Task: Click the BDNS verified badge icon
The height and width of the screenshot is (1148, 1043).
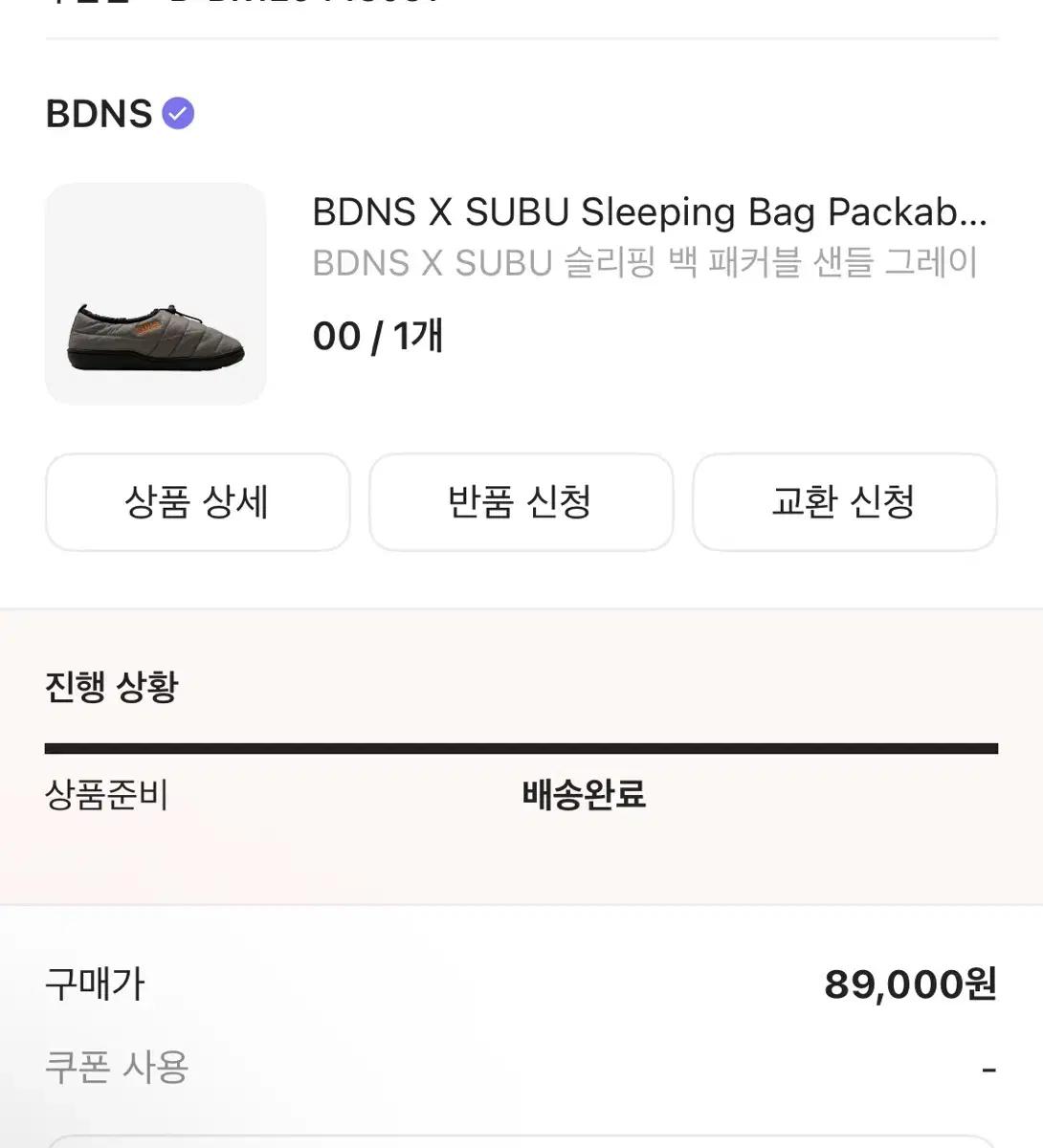Action: point(178,113)
